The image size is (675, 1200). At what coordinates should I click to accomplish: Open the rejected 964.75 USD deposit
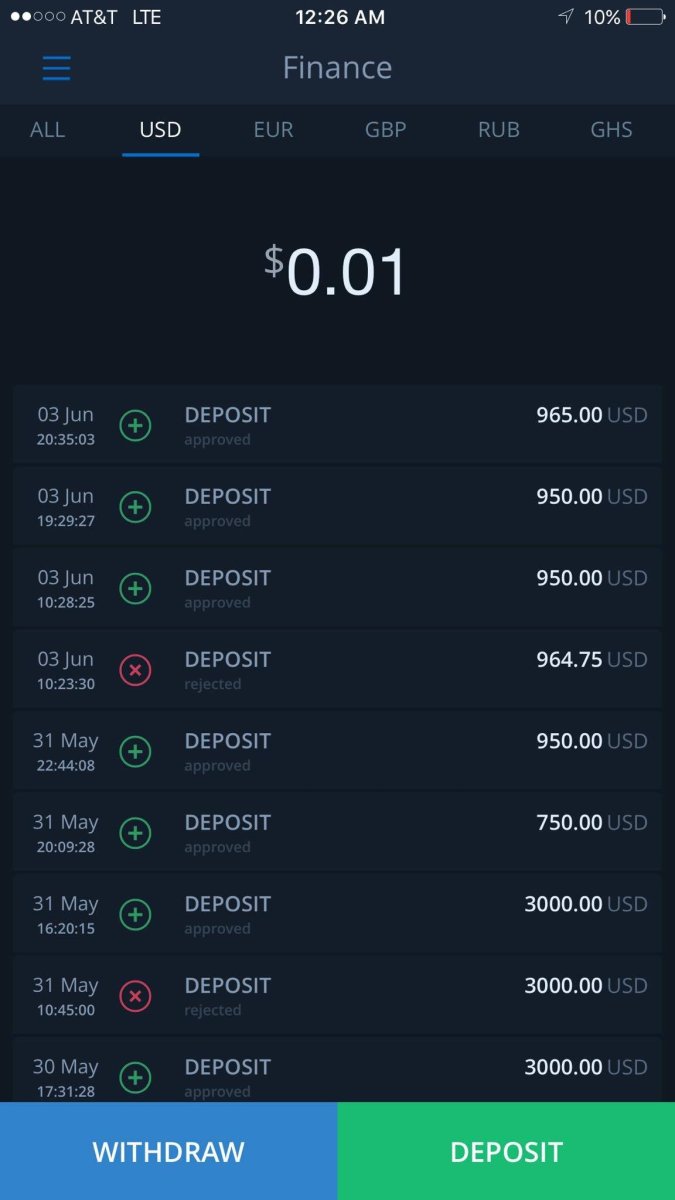[x=337, y=670]
